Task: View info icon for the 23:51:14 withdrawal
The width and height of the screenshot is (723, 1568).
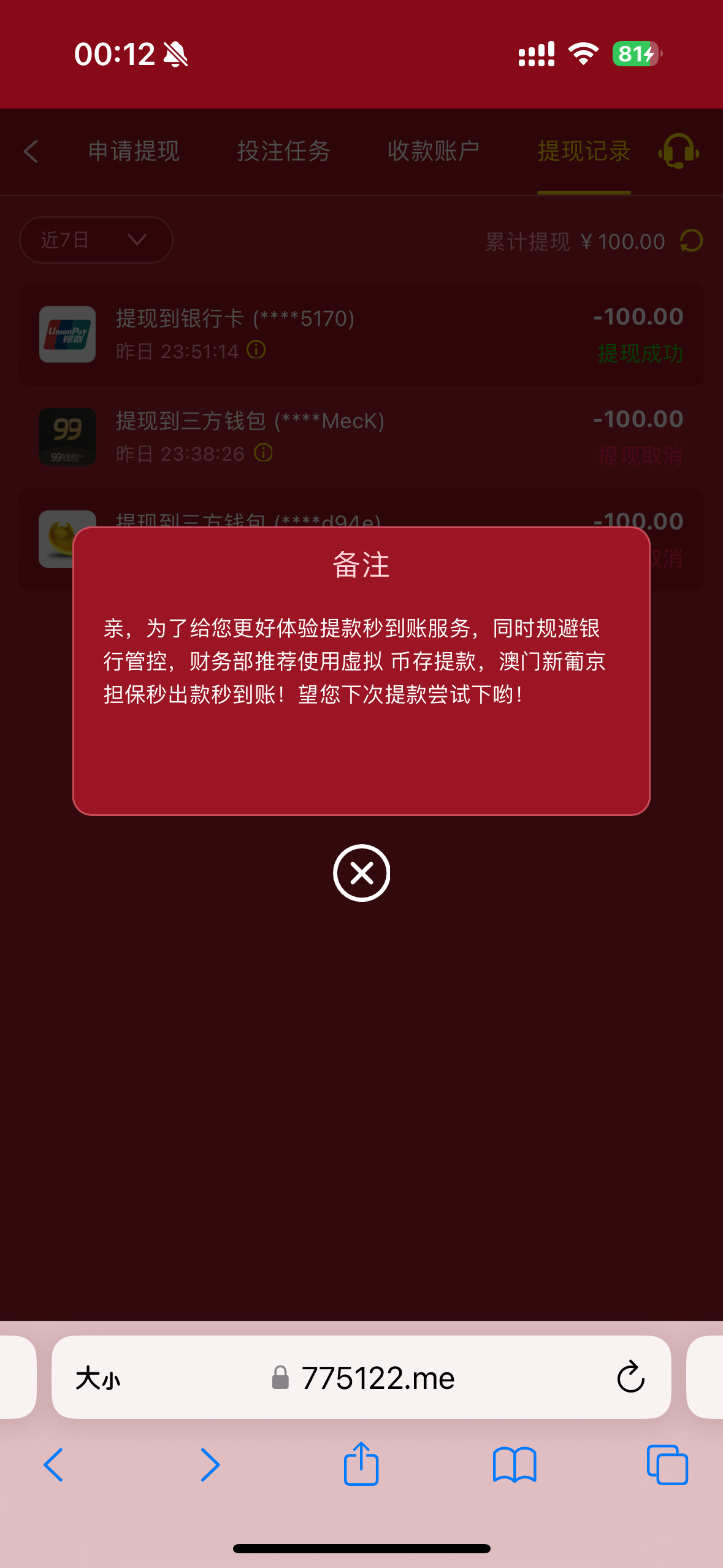Action: pyautogui.click(x=256, y=350)
